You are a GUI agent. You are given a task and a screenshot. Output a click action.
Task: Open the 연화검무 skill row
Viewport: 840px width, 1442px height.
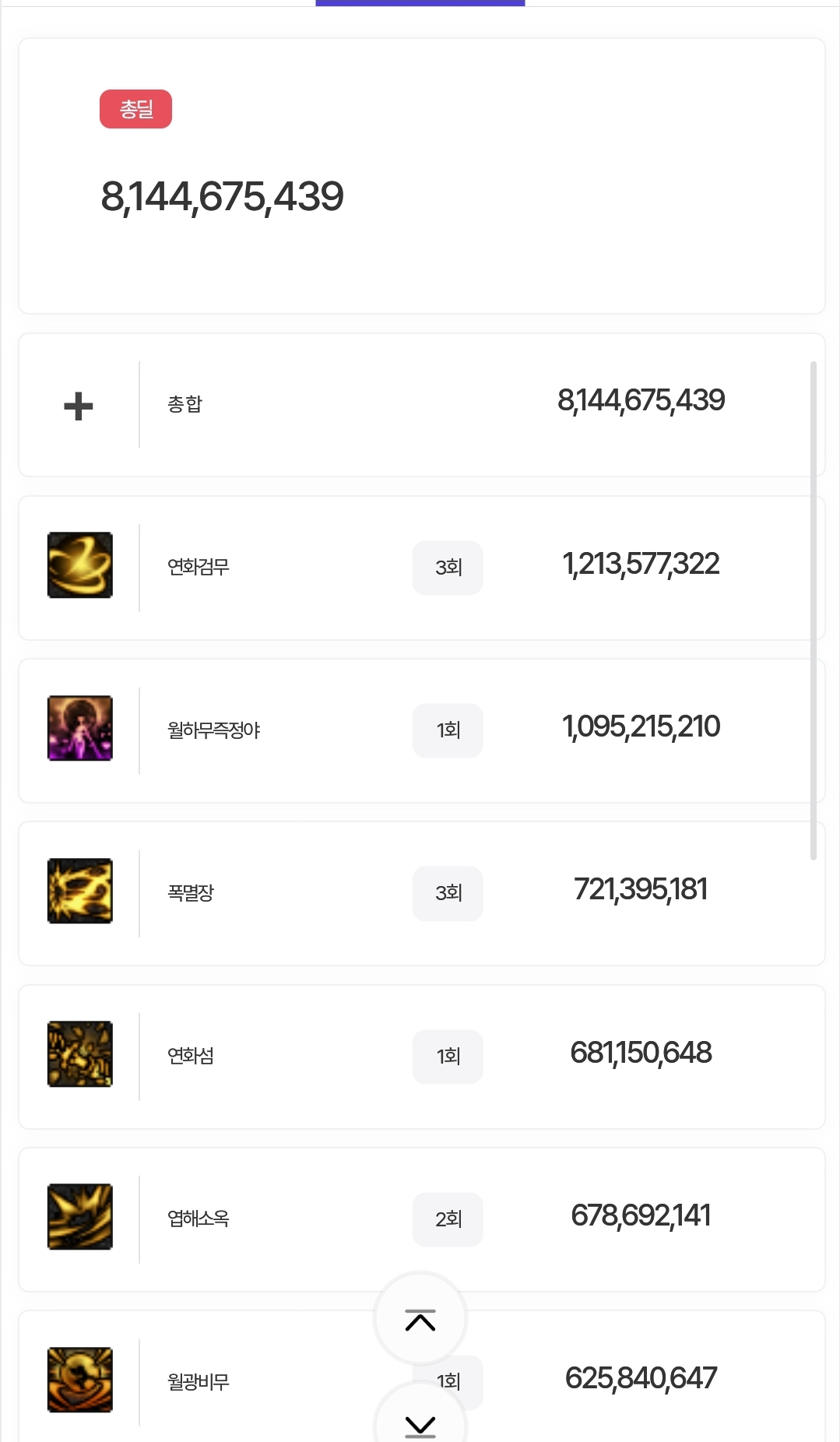click(421, 568)
